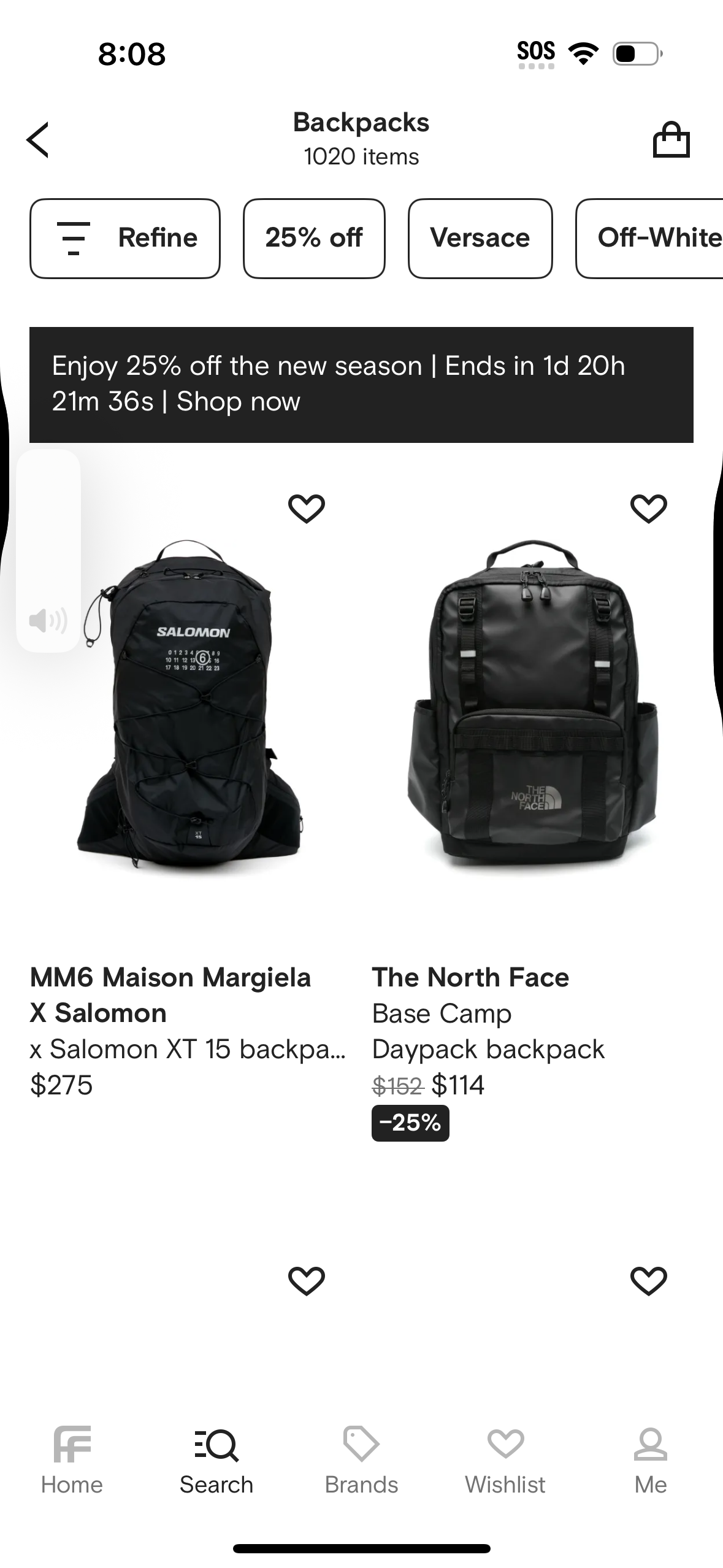Screen dimensions: 723x1568
Task: View the MM6 Maison Margiela Salomon backpack
Action: (189, 705)
